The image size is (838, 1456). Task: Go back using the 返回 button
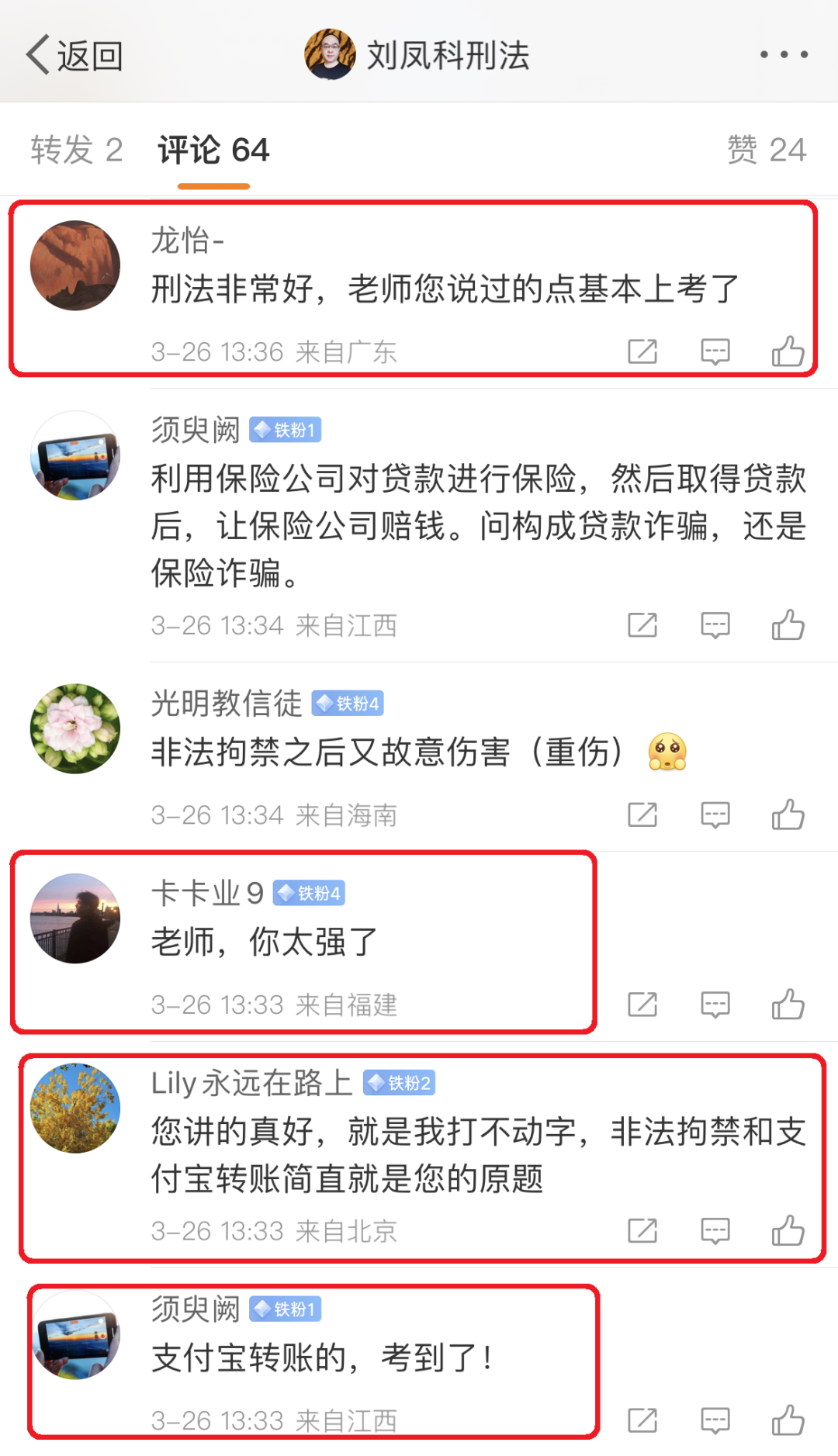click(x=74, y=55)
